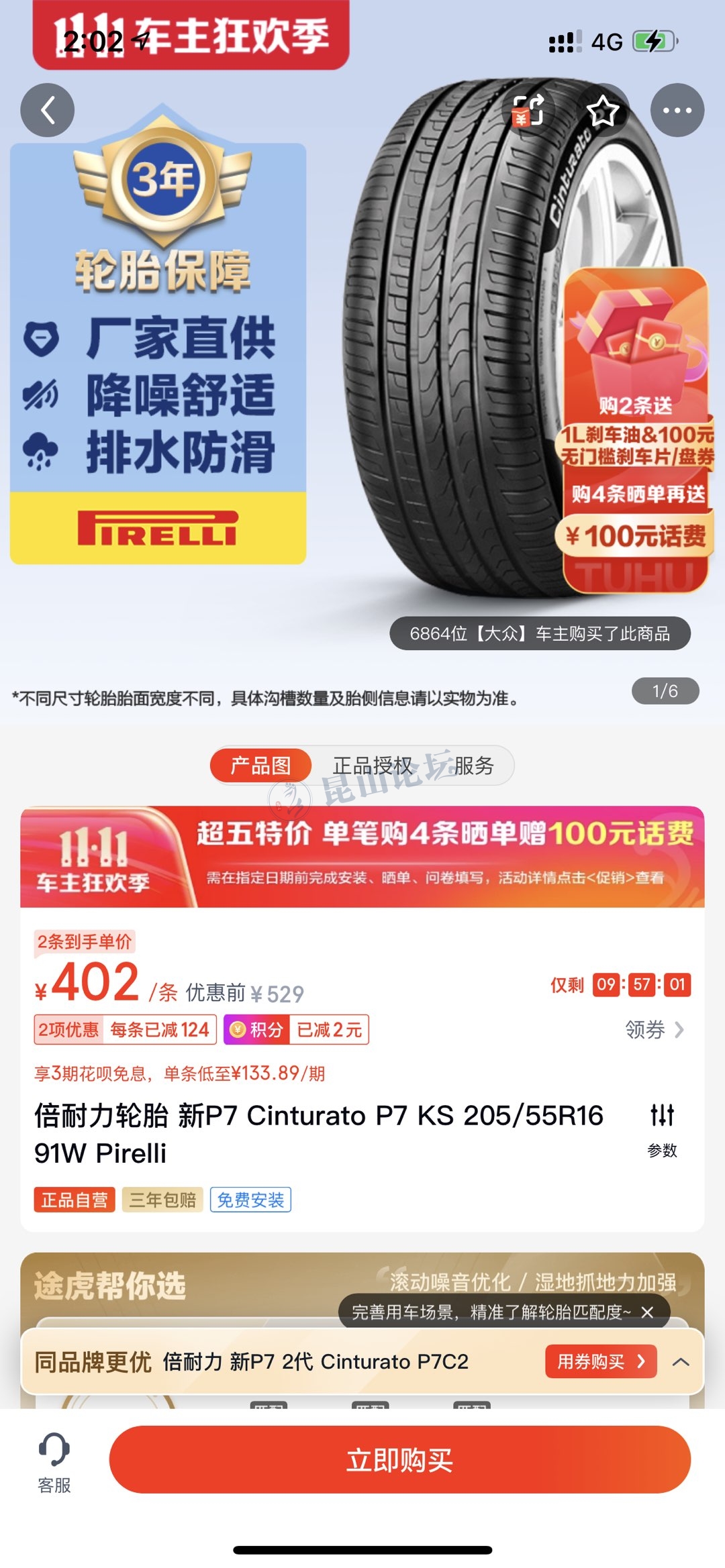
Task: Go back using the top-left arrow
Action: pos(47,110)
